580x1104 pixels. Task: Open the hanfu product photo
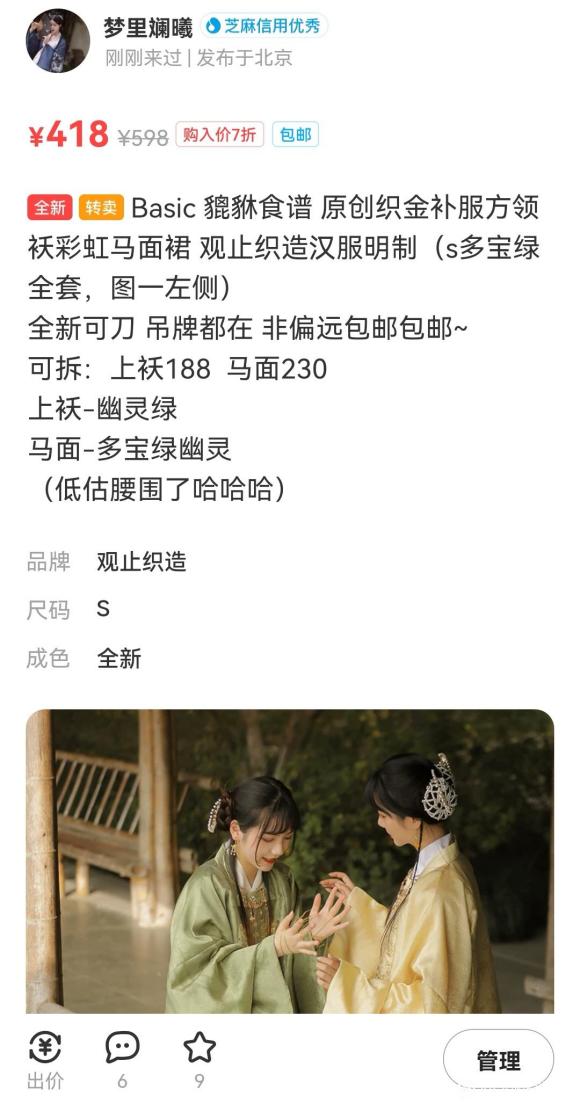pos(290,861)
